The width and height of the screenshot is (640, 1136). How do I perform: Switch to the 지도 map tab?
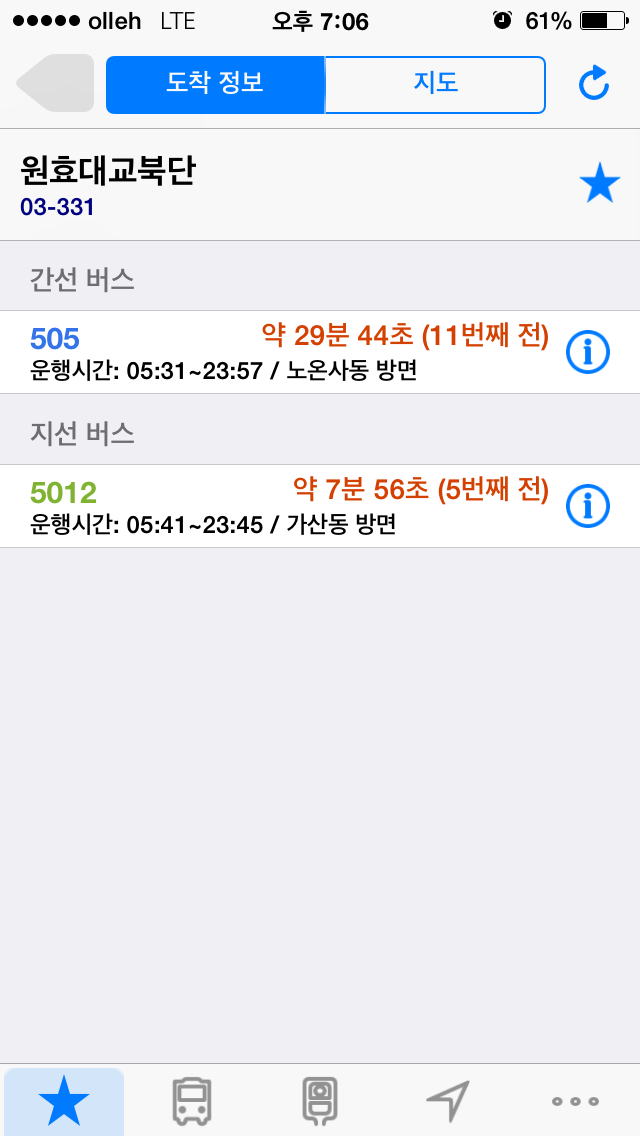(435, 84)
